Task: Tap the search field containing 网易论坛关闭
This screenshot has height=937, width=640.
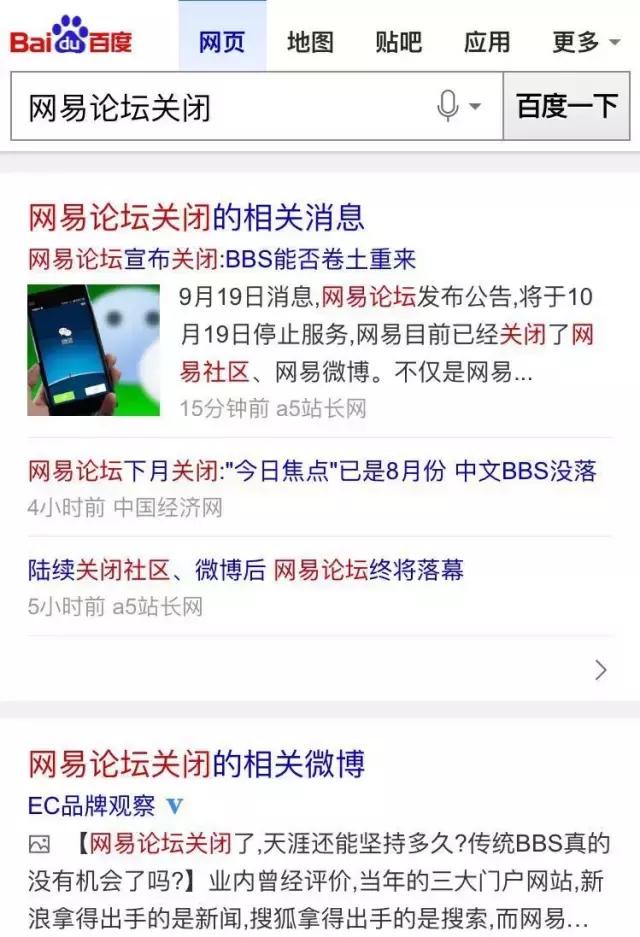Action: (220, 106)
